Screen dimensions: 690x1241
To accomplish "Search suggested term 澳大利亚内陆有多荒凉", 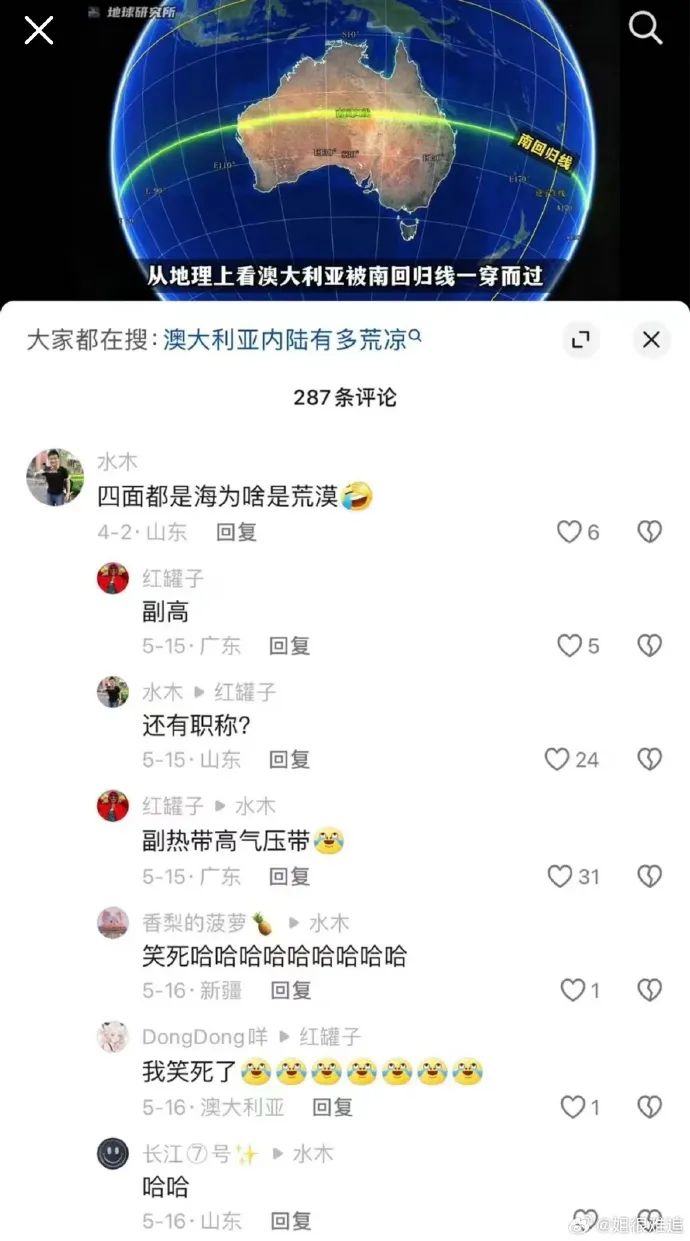I will point(292,340).
